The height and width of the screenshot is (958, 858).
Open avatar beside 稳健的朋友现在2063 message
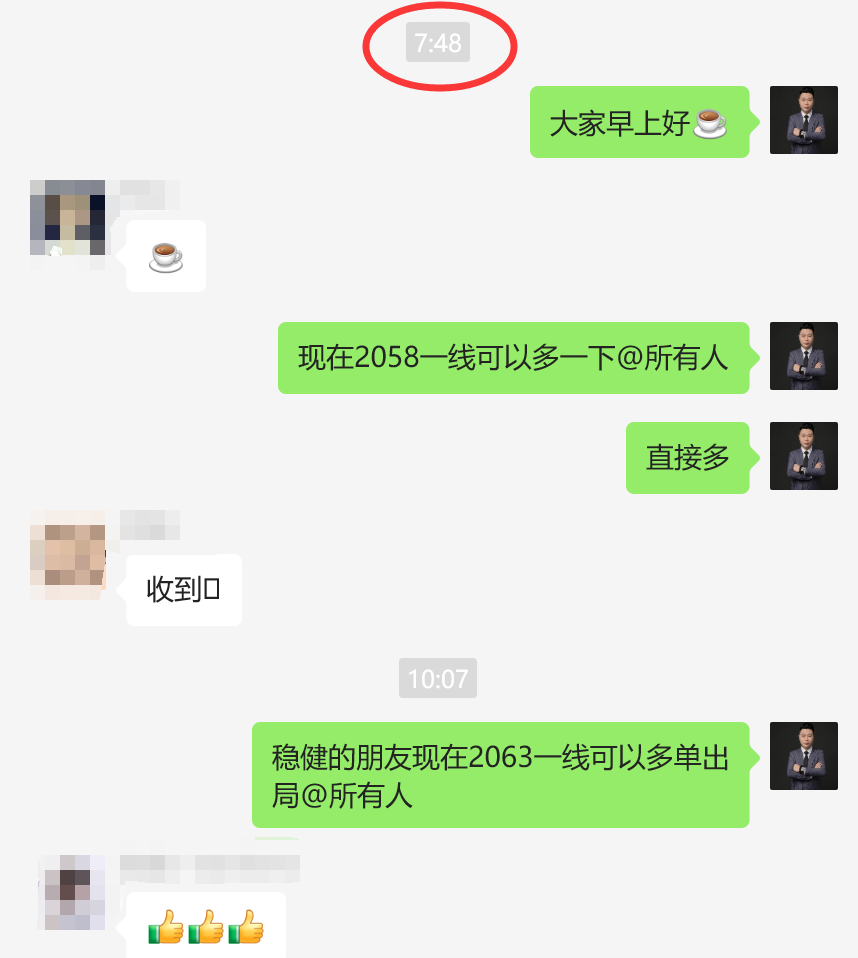click(803, 756)
